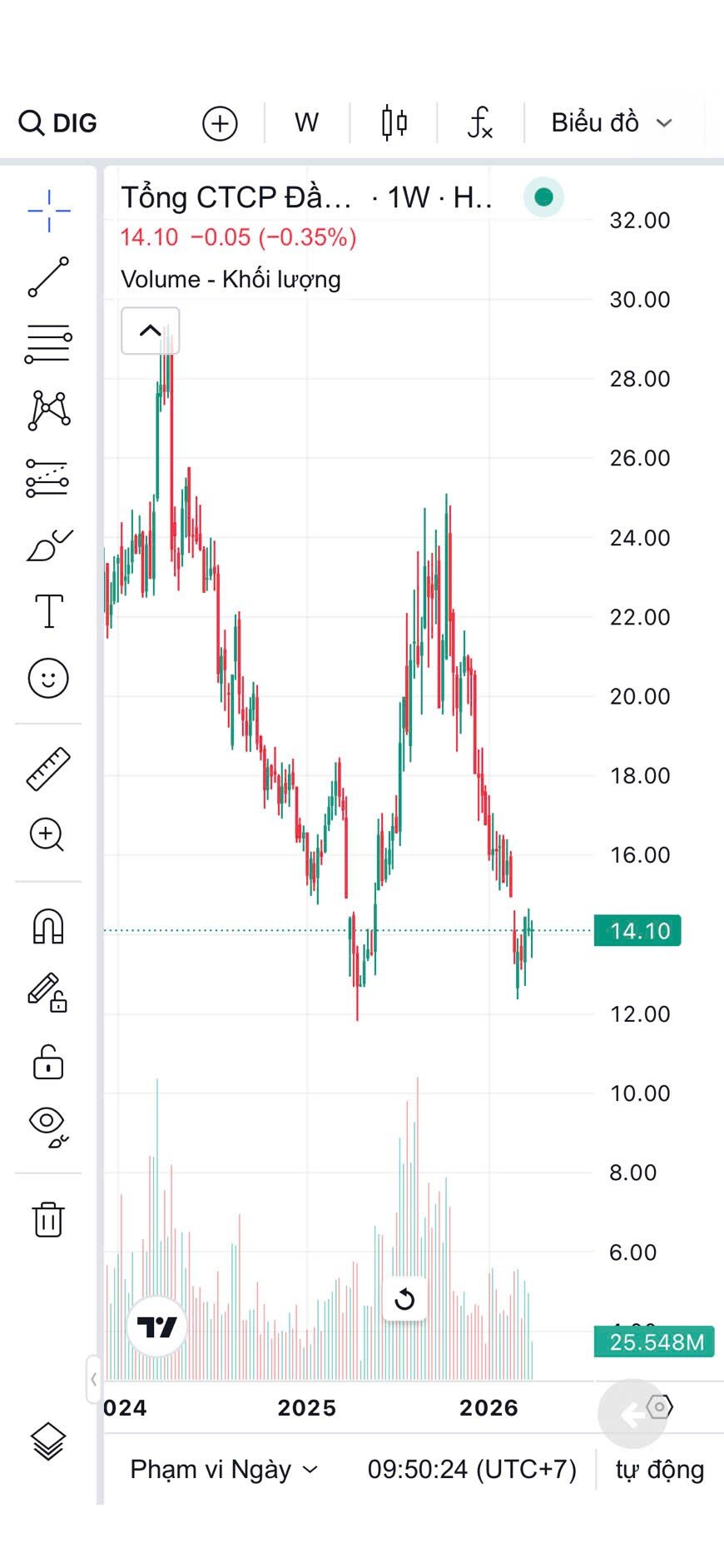Open the object tree layers icon
This screenshot has width=724, height=1568.
coord(48,1441)
